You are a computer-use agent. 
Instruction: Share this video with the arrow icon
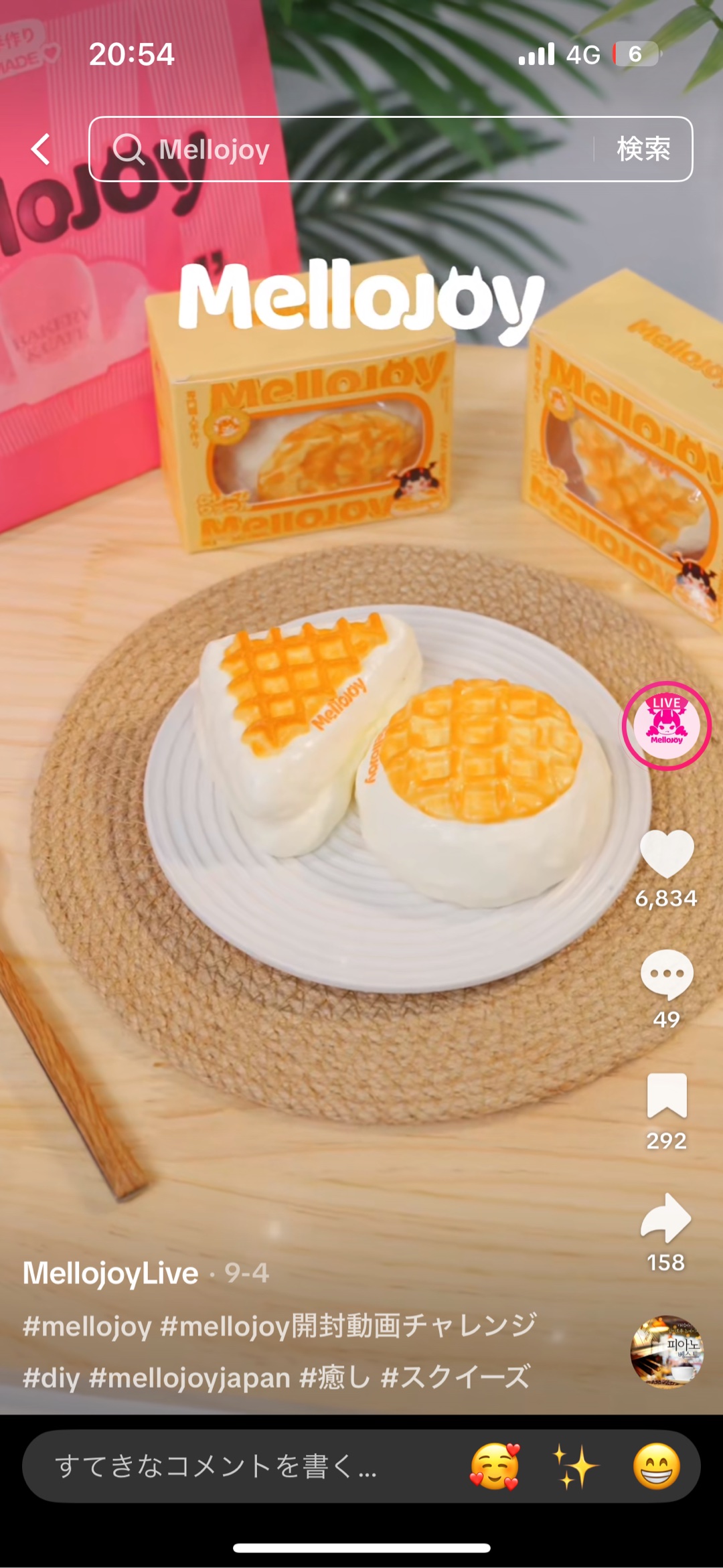666,1217
